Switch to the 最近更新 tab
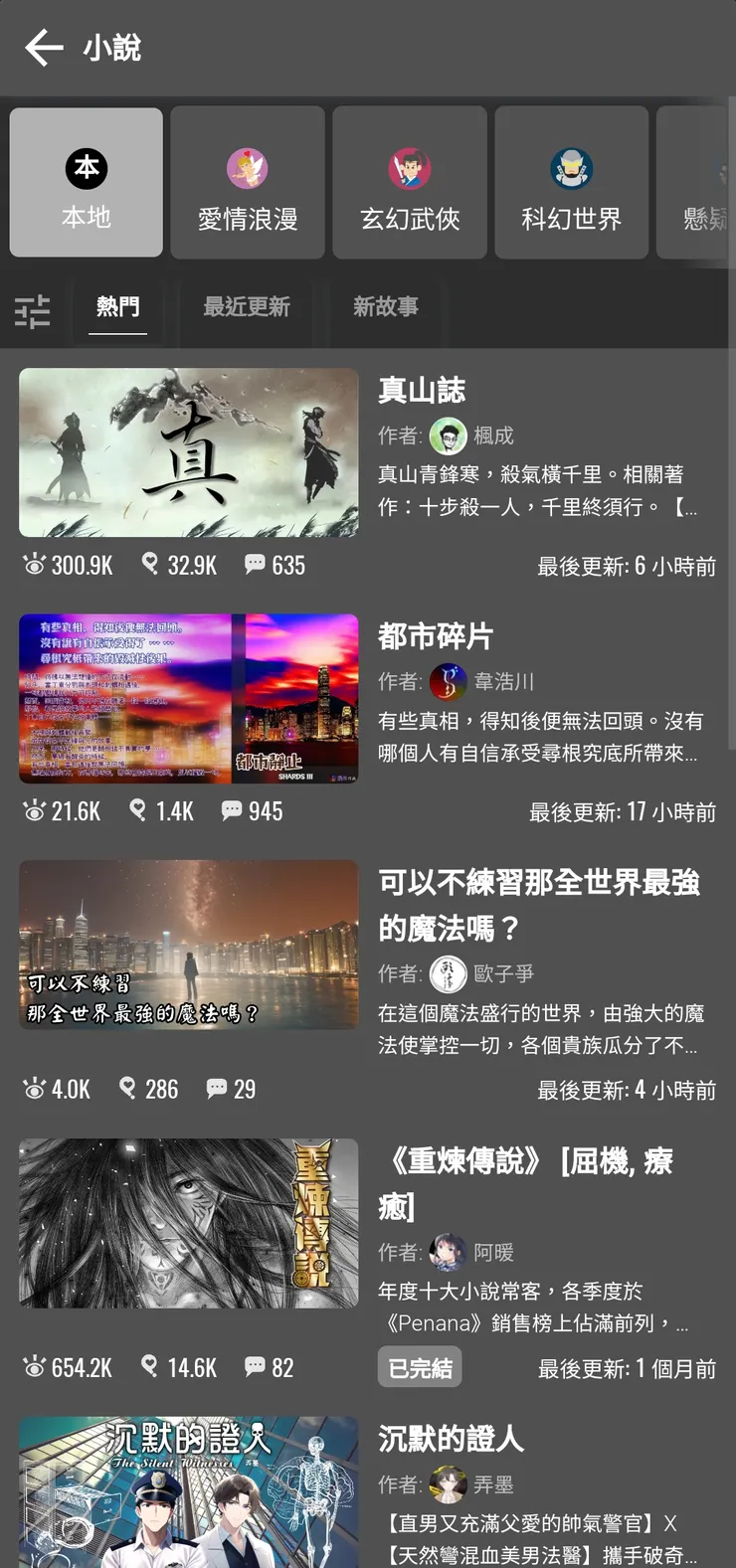 point(247,308)
